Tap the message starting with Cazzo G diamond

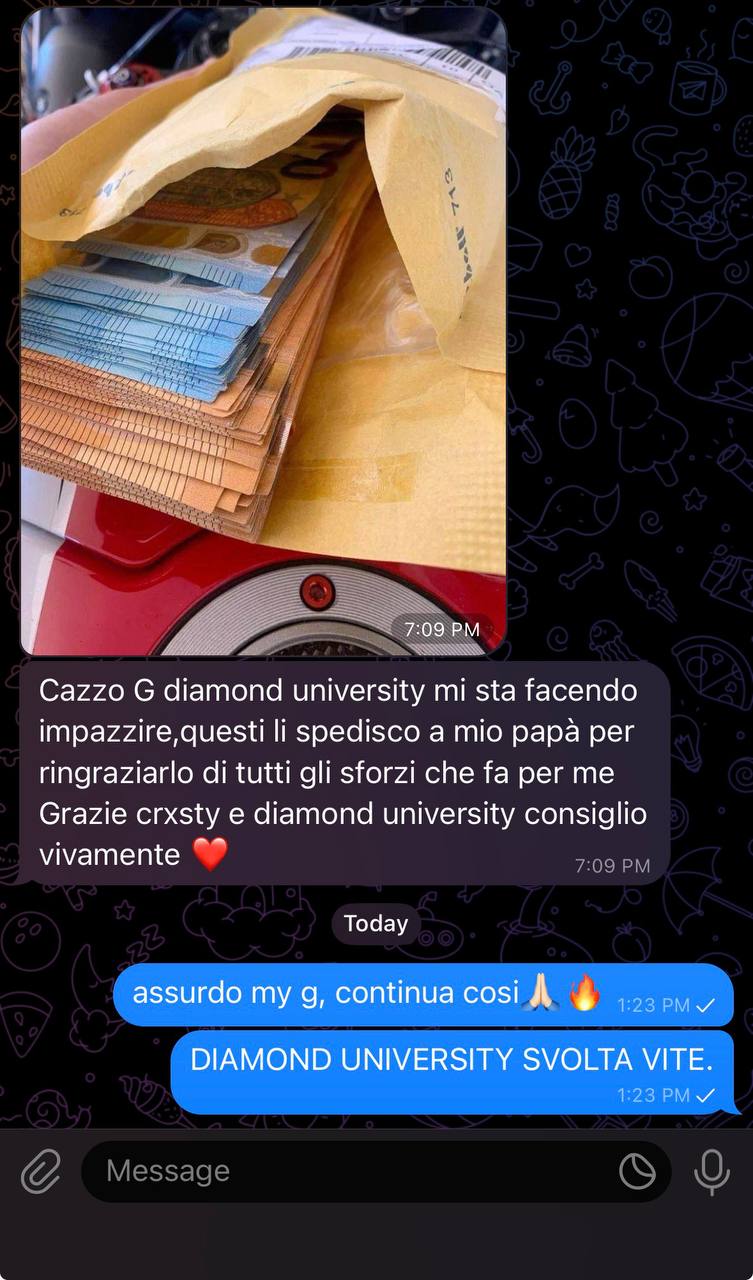click(340, 772)
